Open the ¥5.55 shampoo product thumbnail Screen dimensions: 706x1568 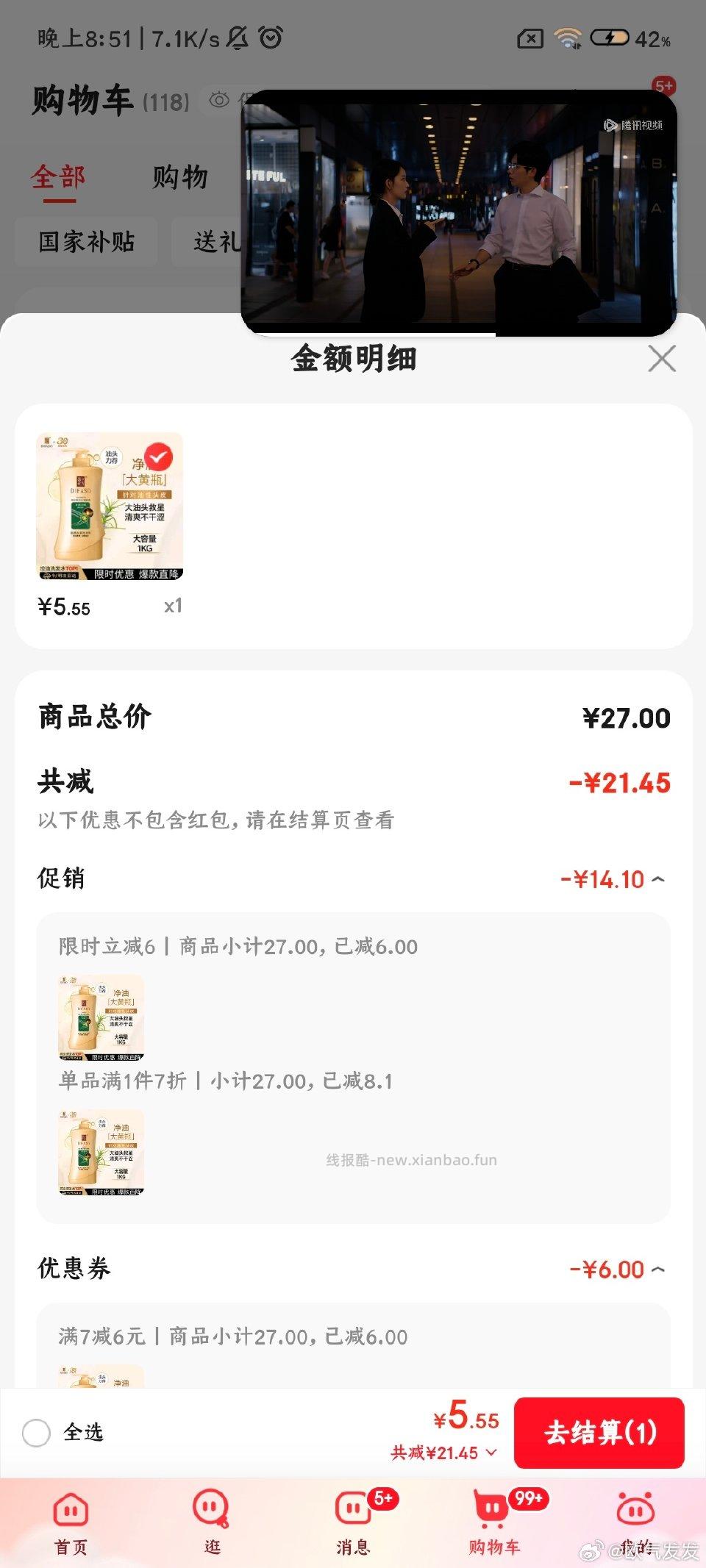pyautogui.click(x=110, y=505)
